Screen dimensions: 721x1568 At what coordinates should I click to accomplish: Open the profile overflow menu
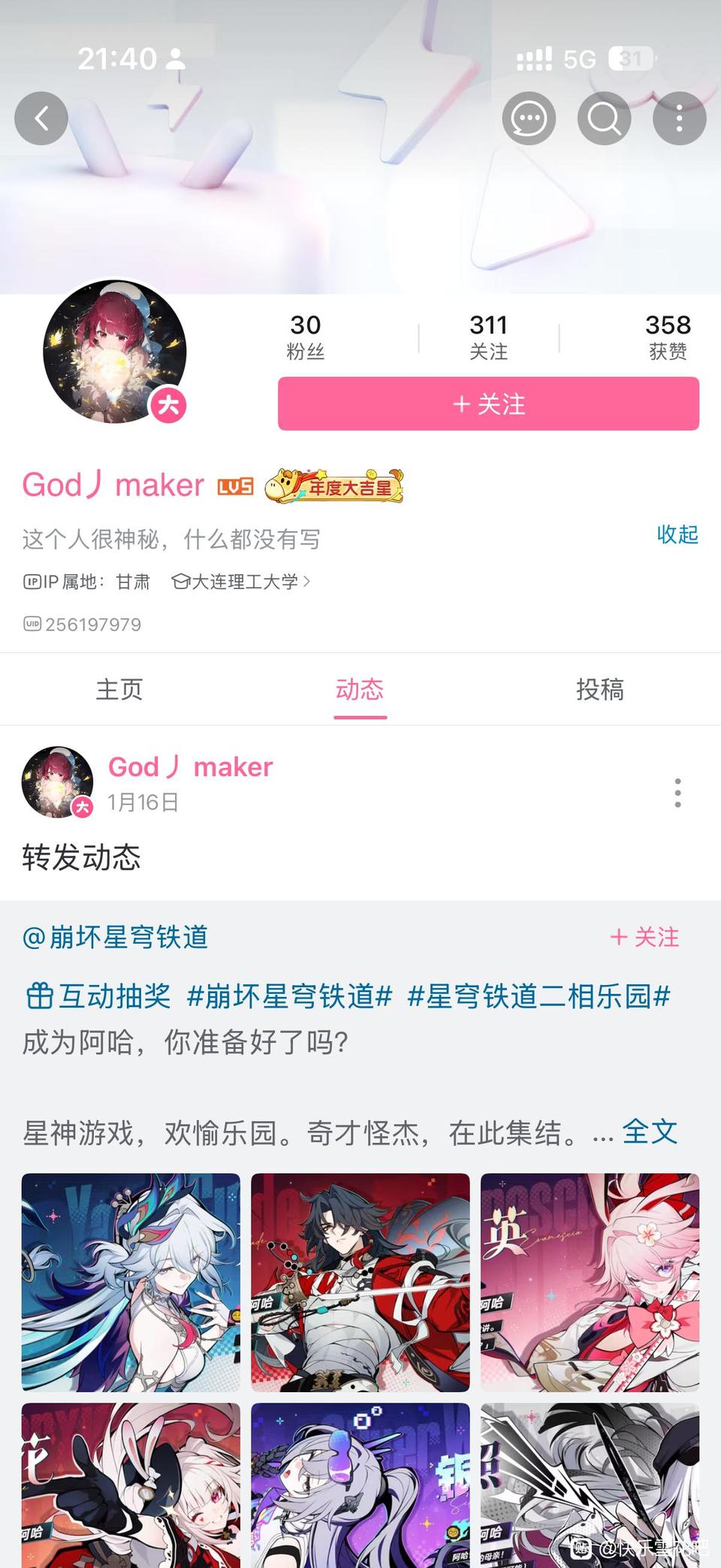tap(679, 118)
